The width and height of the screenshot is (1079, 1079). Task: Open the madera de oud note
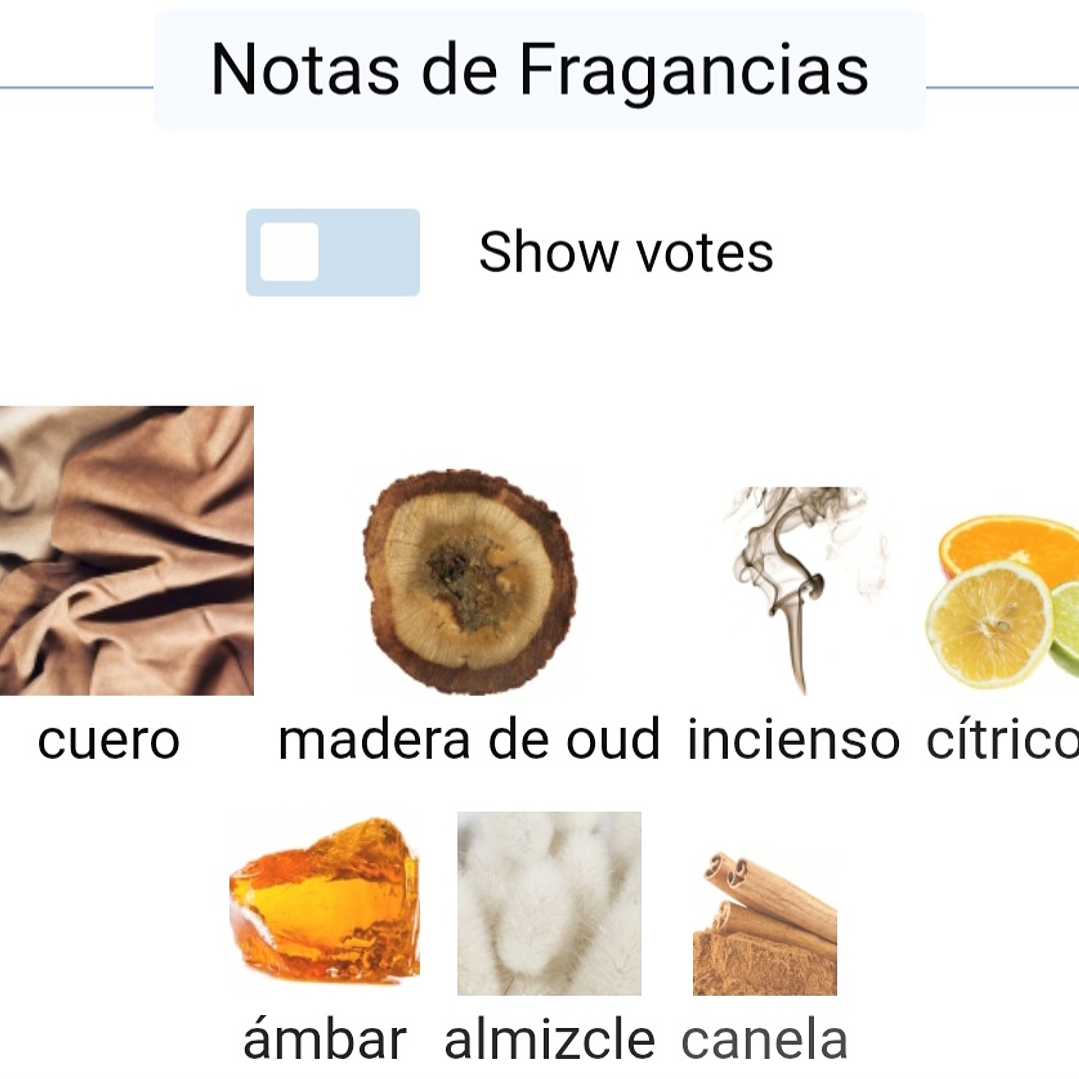pos(469,583)
